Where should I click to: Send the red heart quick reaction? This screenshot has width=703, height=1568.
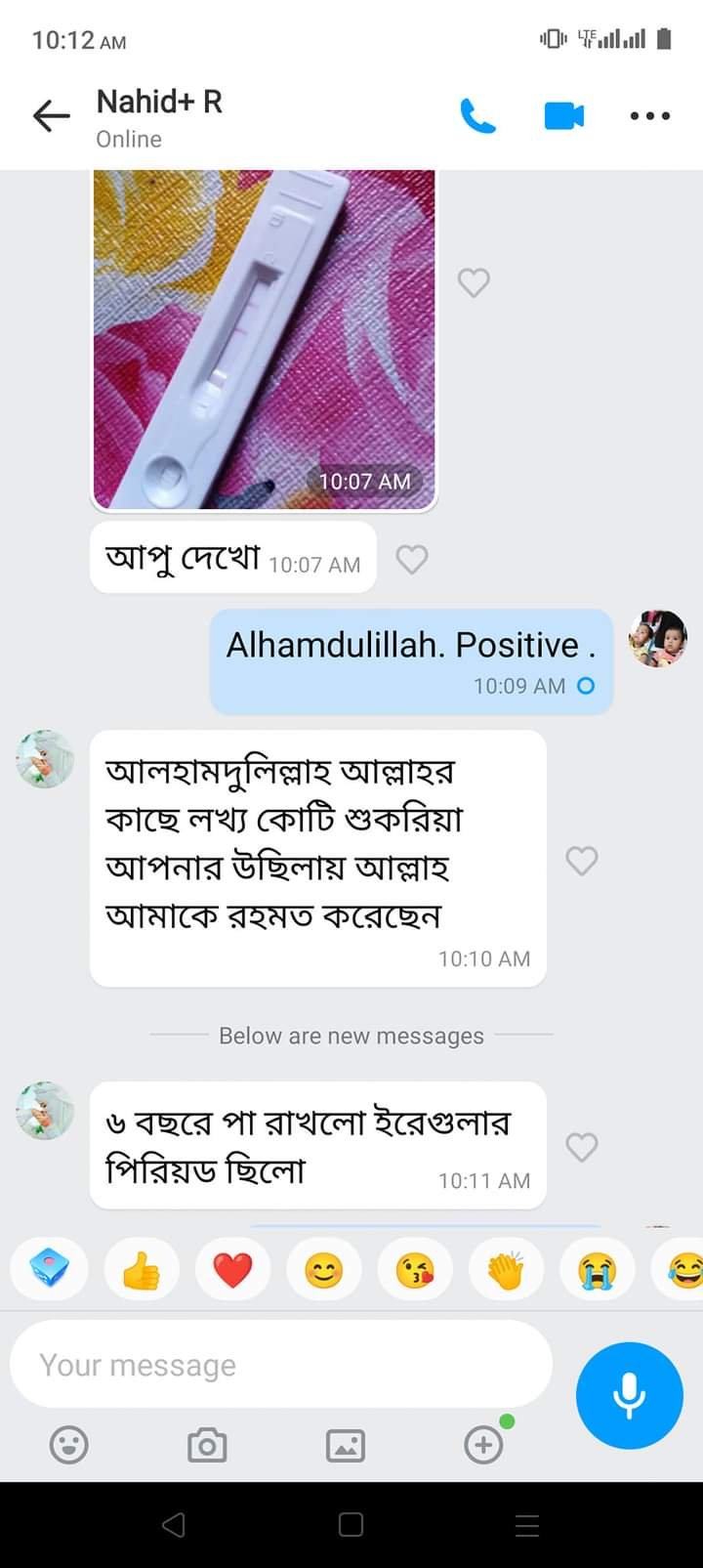tap(232, 1271)
